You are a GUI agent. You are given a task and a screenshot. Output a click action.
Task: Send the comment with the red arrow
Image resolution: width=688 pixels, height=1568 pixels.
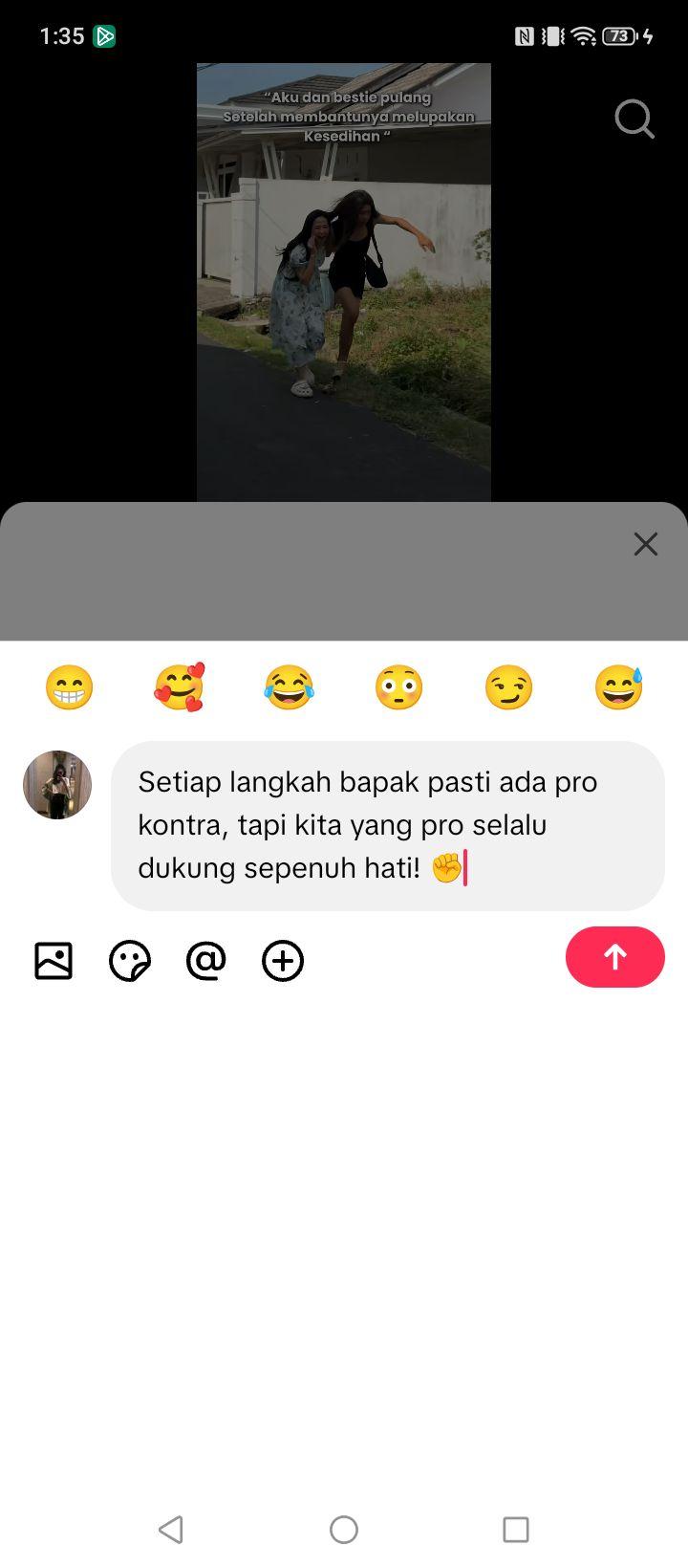[615, 957]
